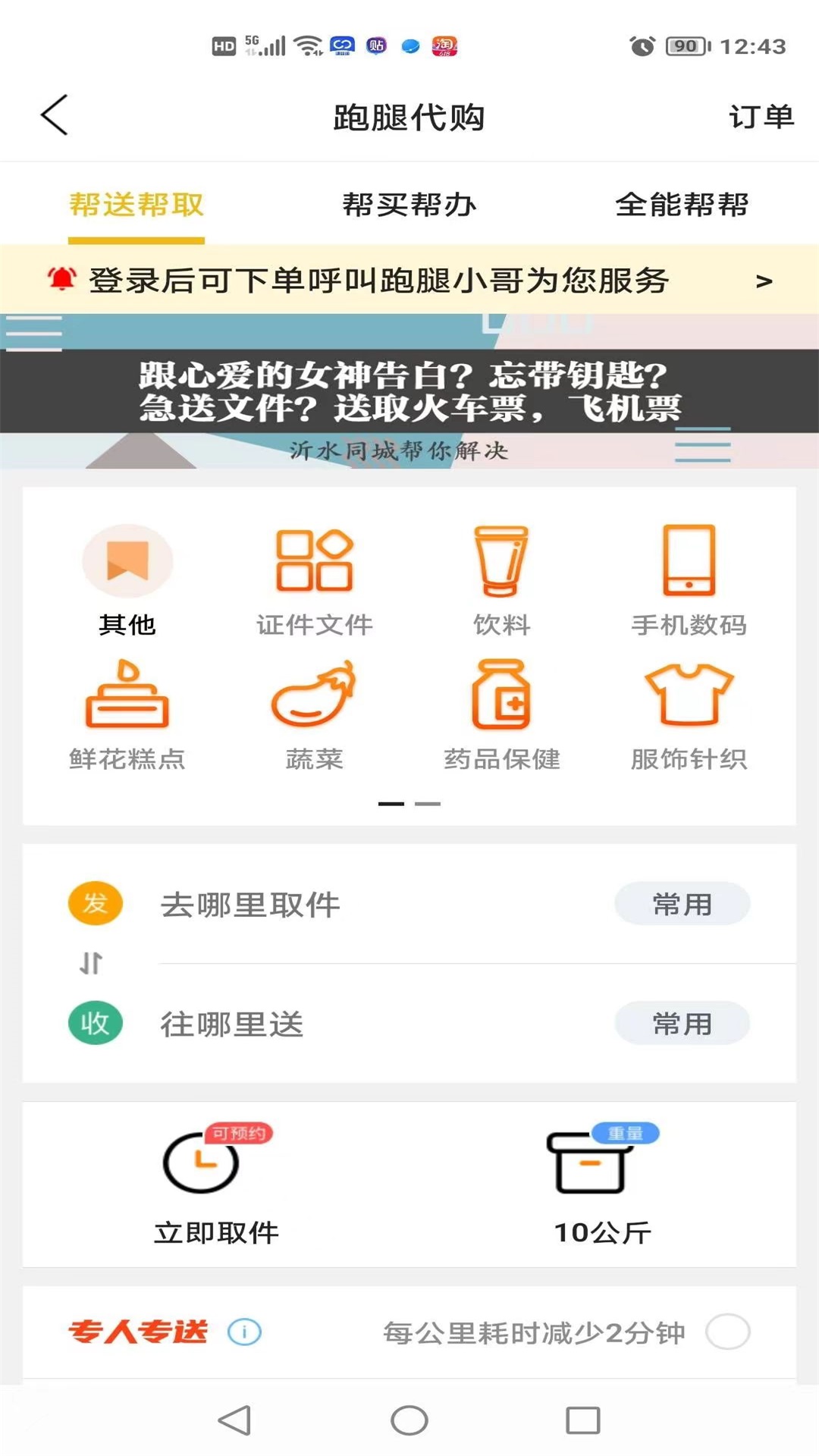Switch to the 帮买帮办 tab
The width and height of the screenshot is (819, 1456).
click(409, 203)
